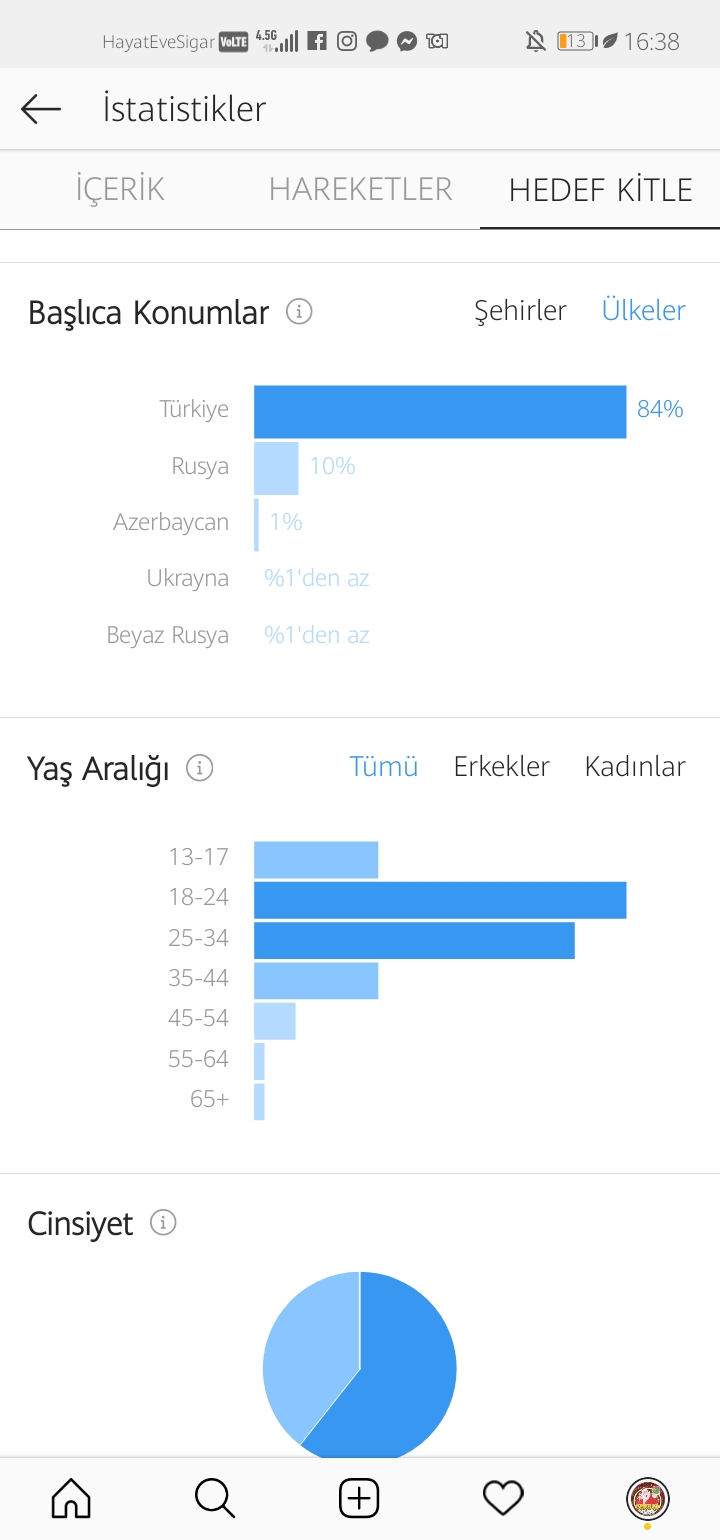Filter age range by Kadınlar
Viewport: 720px width, 1540px height.
pyautogui.click(x=635, y=767)
